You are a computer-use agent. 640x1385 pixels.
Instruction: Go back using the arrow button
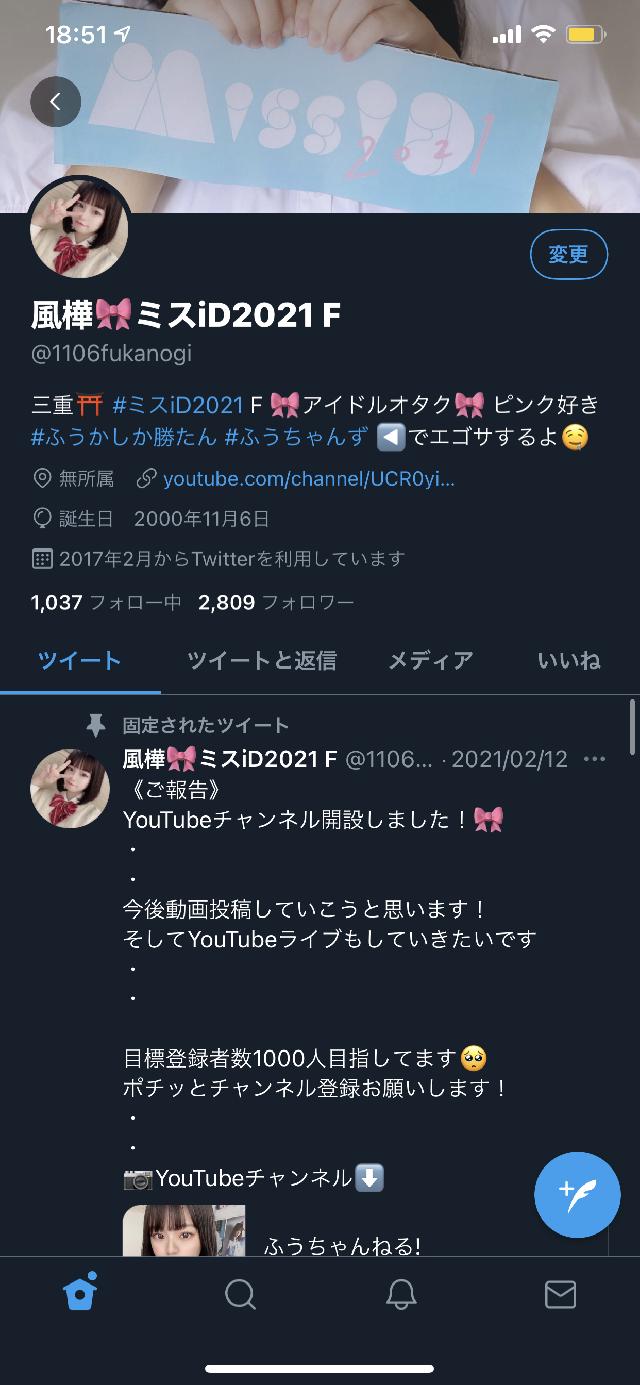point(55,101)
